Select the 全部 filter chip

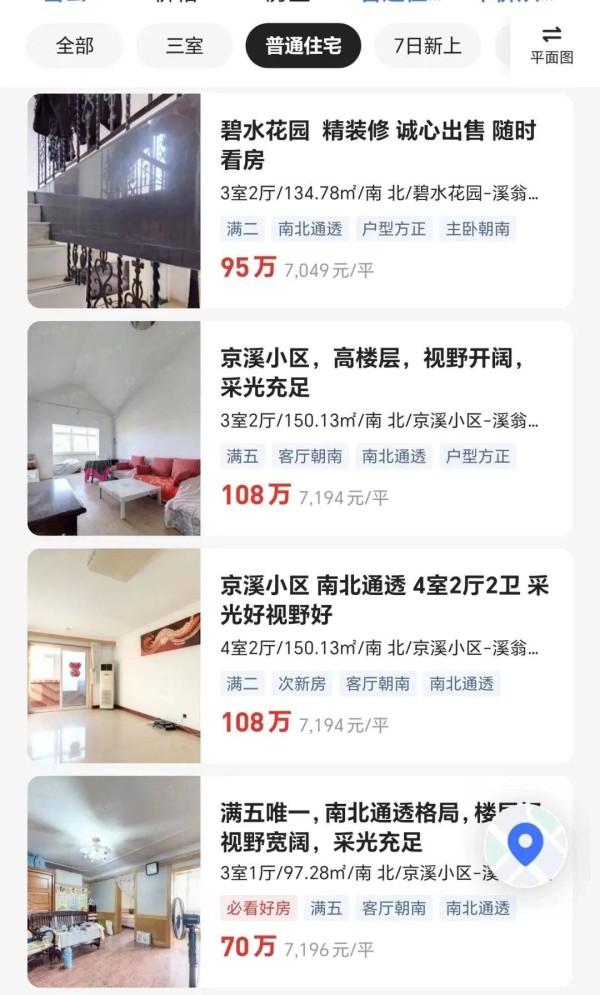tap(75, 46)
